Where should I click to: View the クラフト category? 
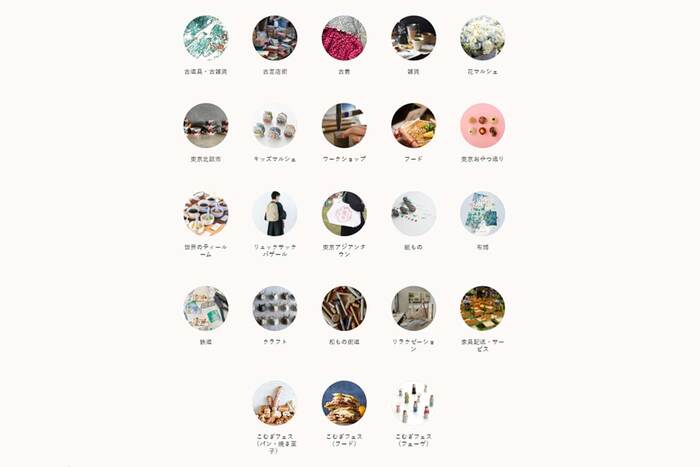[275, 309]
